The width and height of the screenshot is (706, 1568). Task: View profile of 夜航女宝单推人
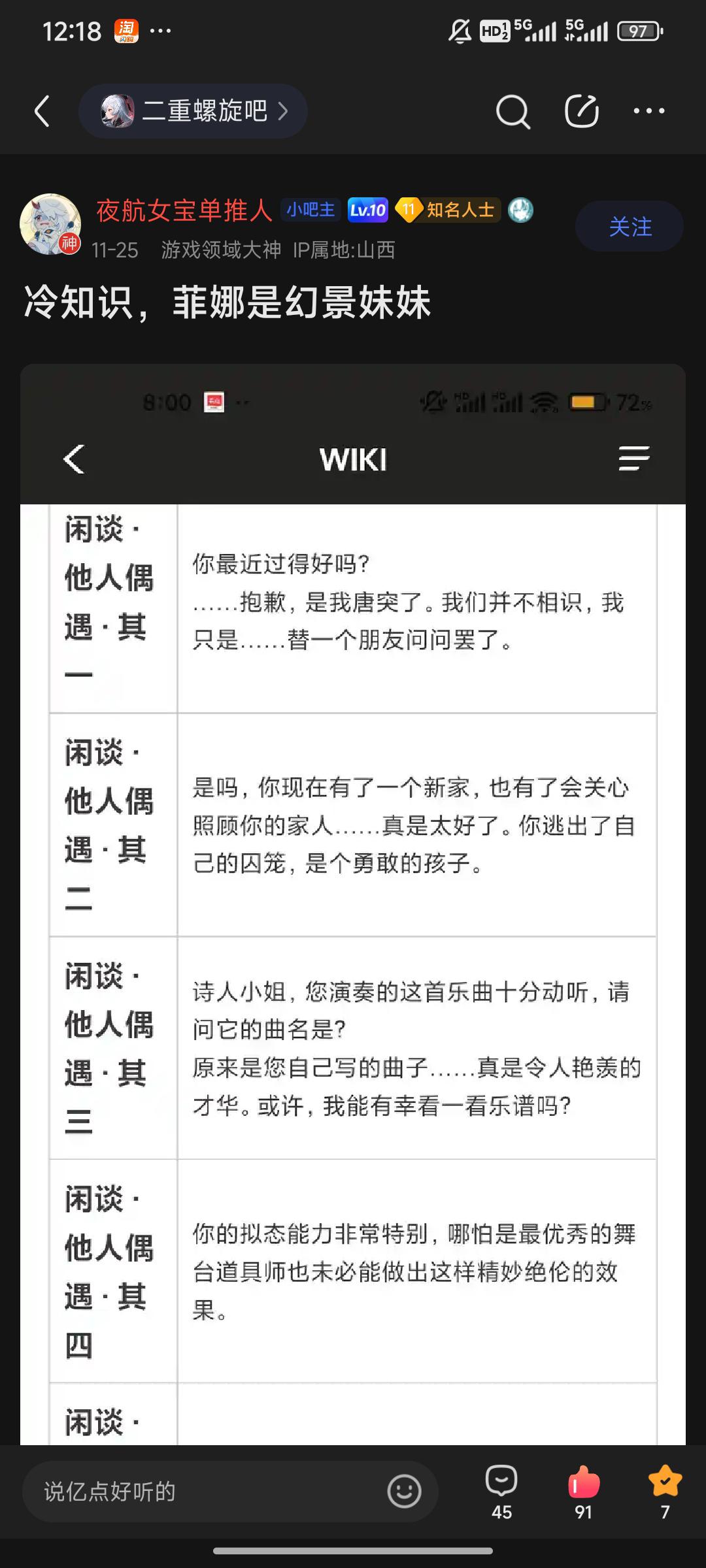click(184, 210)
